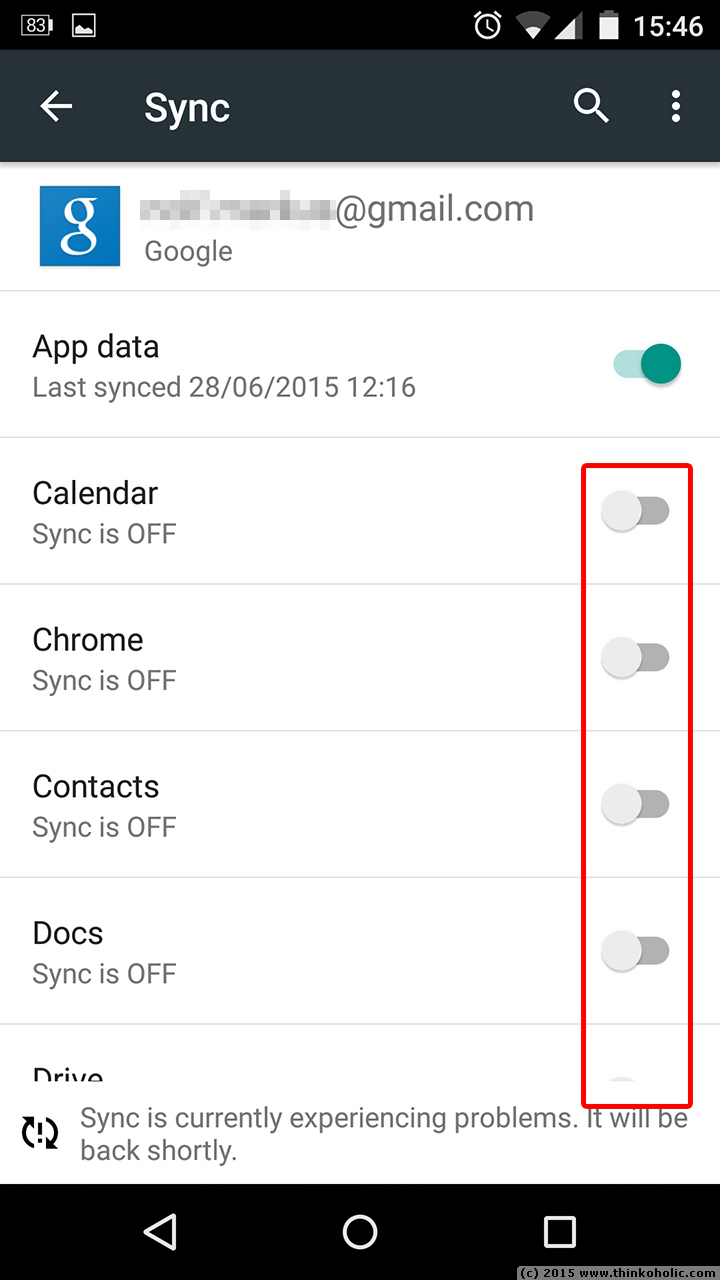This screenshot has height=1280, width=720.
Task: Tap the Google account avatar icon
Action: tap(78, 225)
